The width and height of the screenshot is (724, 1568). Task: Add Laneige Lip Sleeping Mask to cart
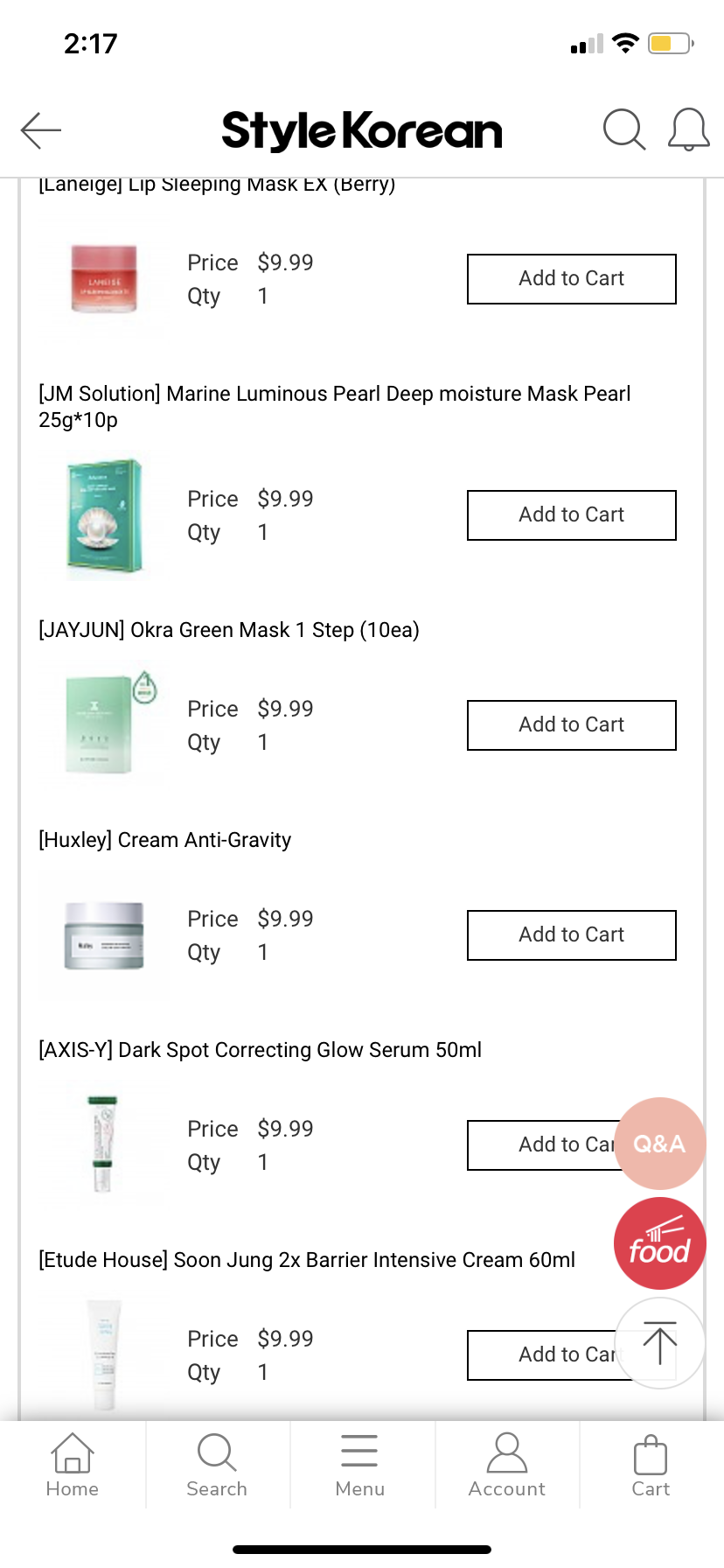click(571, 279)
